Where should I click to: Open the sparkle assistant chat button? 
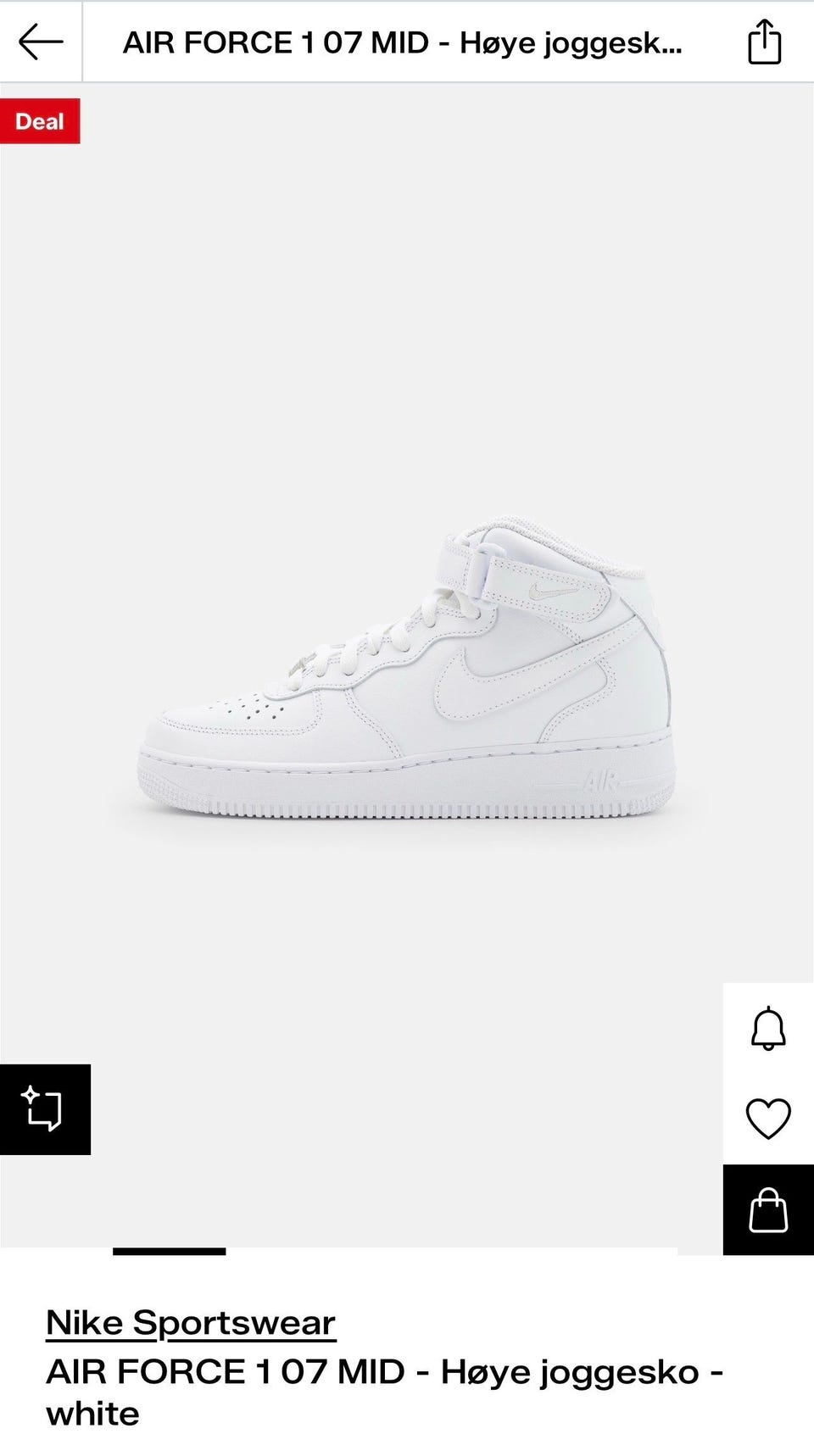44,1109
